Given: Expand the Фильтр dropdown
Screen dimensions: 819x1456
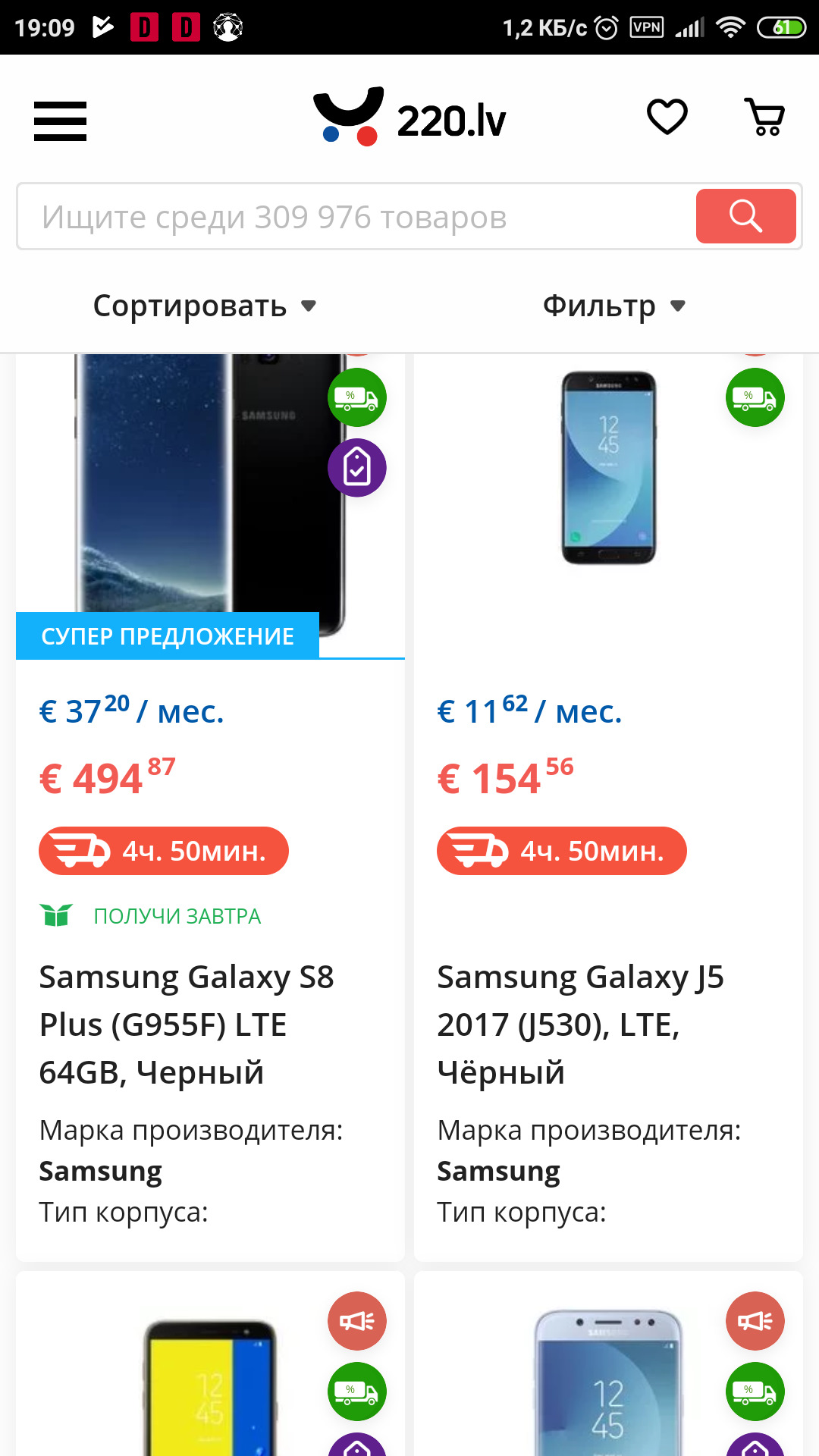Looking at the screenshot, I should [614, 306].
